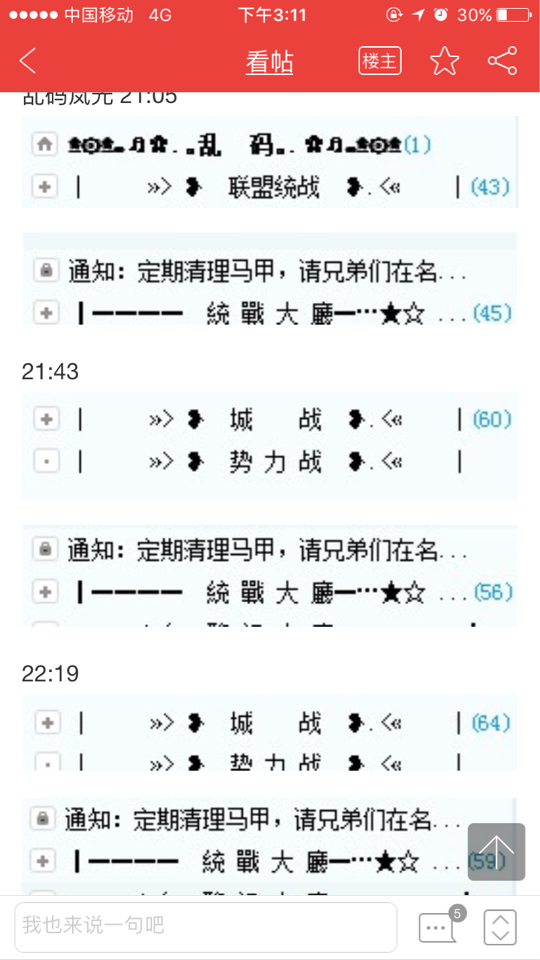Tap the 我也来说一句吧 reply field
540x960 pixels.
[206, 926]
